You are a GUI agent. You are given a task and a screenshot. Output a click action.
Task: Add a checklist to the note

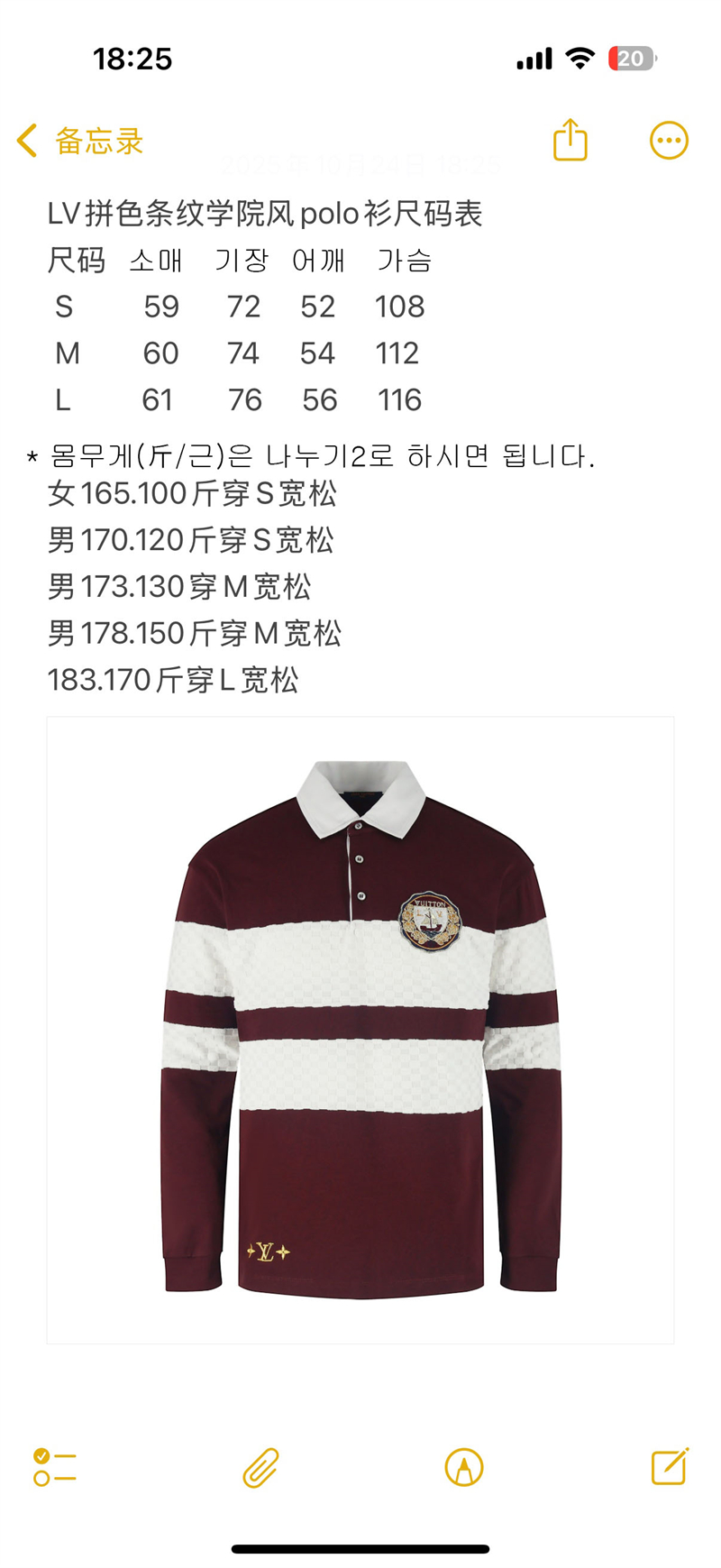[55, 1466]
